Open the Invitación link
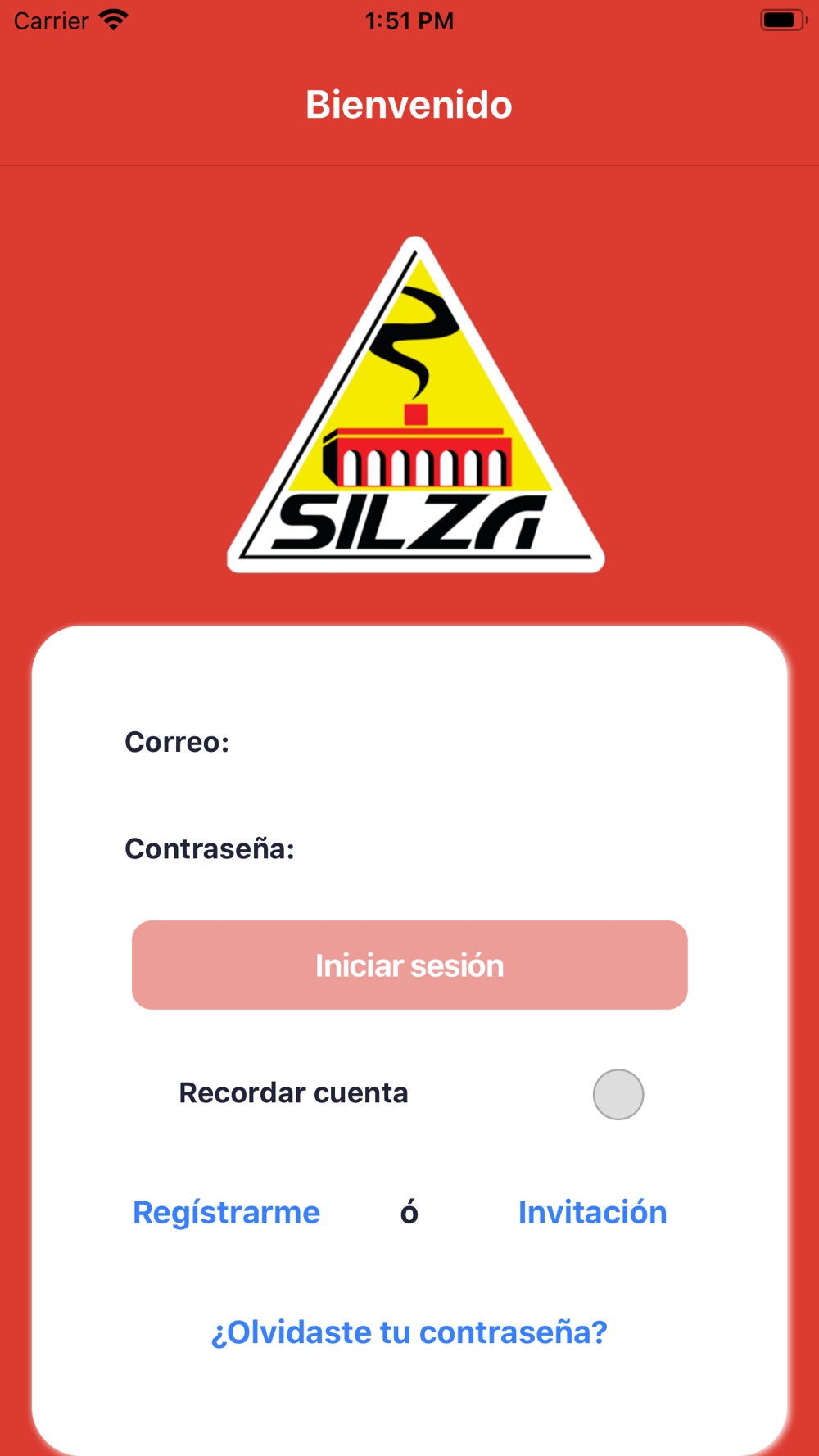 pyautogui.click(x=593, y=1212)
